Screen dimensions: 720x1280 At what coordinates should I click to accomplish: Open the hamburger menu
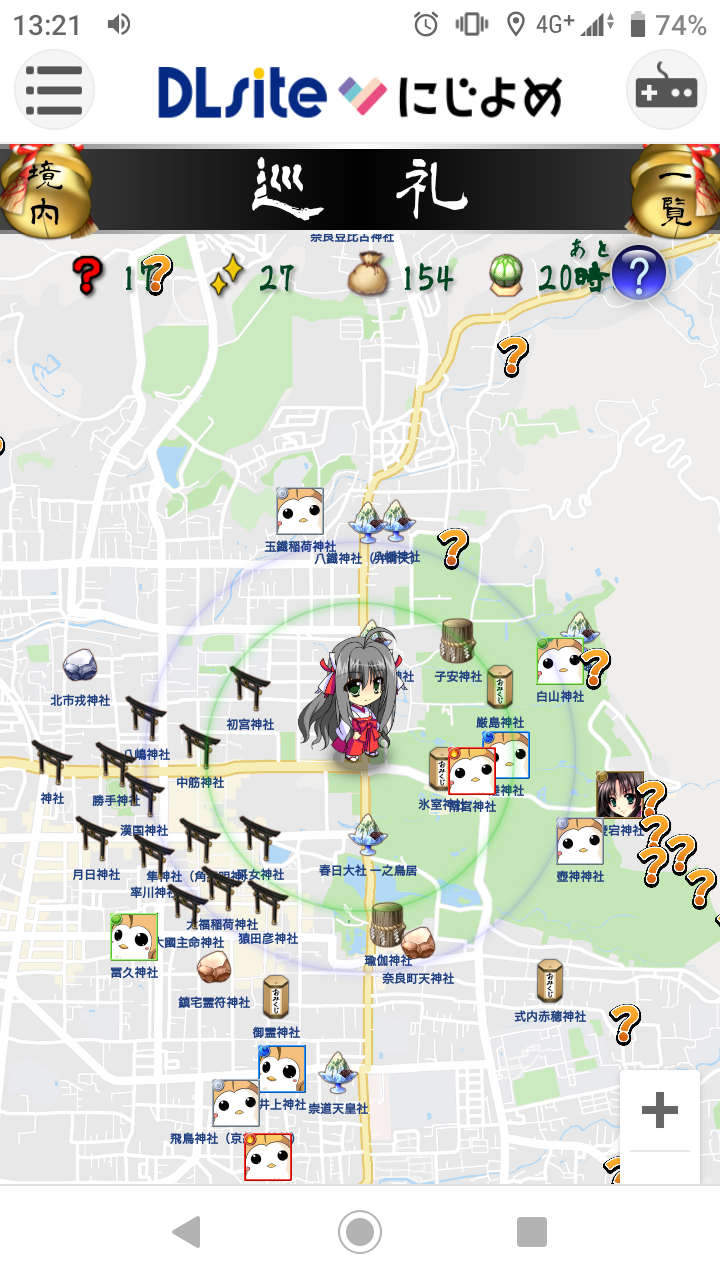(x=54, y=91)
